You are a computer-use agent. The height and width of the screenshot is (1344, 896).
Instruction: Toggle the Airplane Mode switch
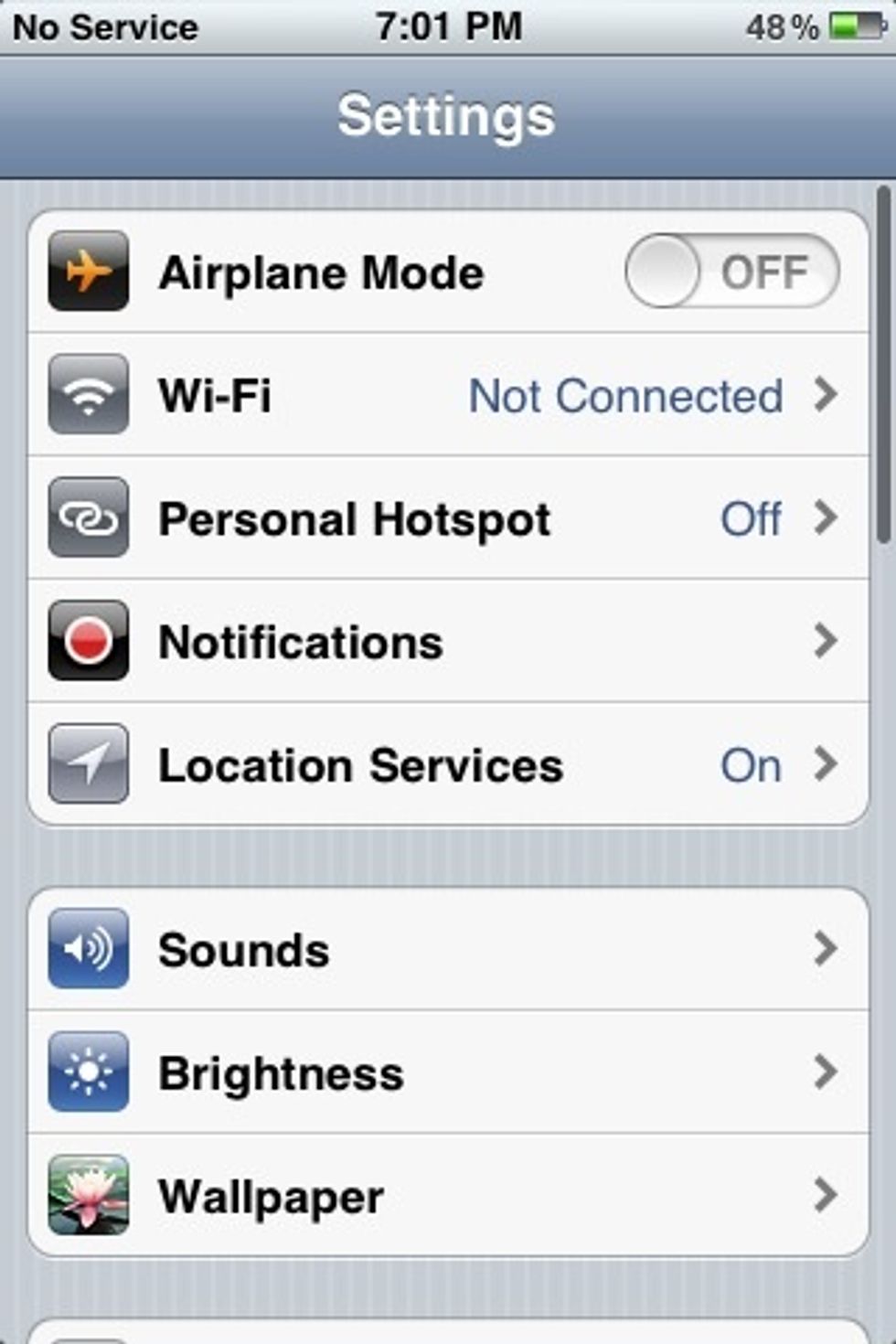(731, 272)
